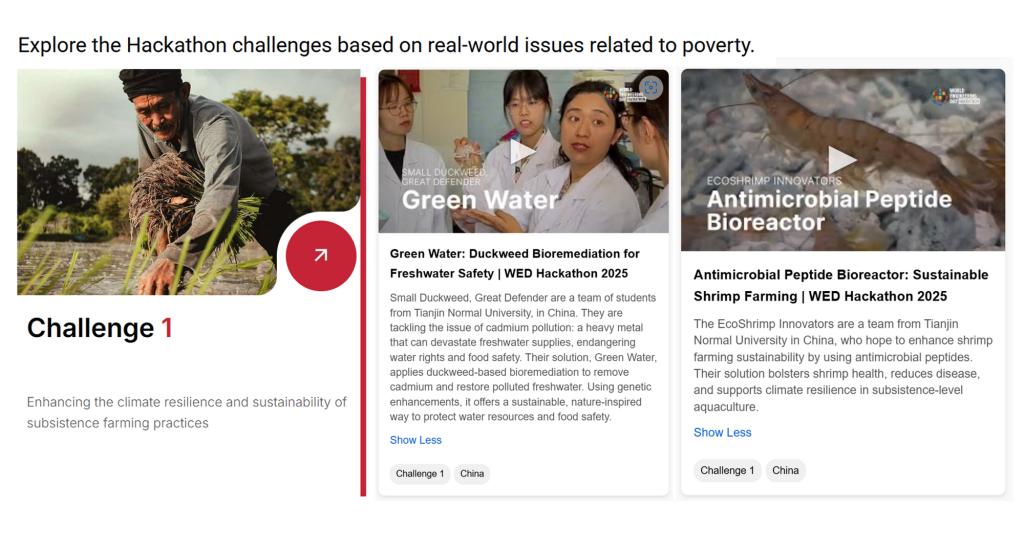Select China chip under Green Water
This screenshot has height=533, width=1024.
pyautogui.click(x=472, y=473)
